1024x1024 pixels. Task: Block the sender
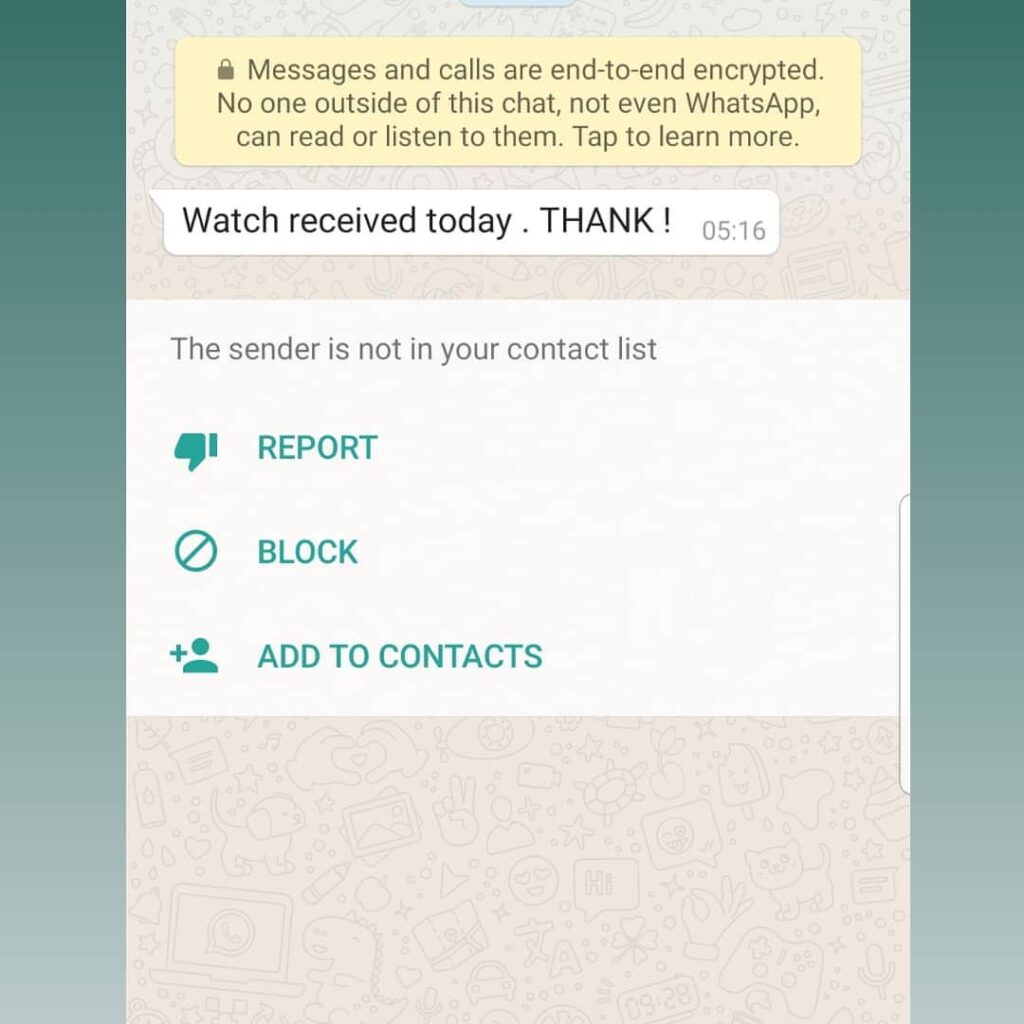pyautogui.click(x=306, y=552)
